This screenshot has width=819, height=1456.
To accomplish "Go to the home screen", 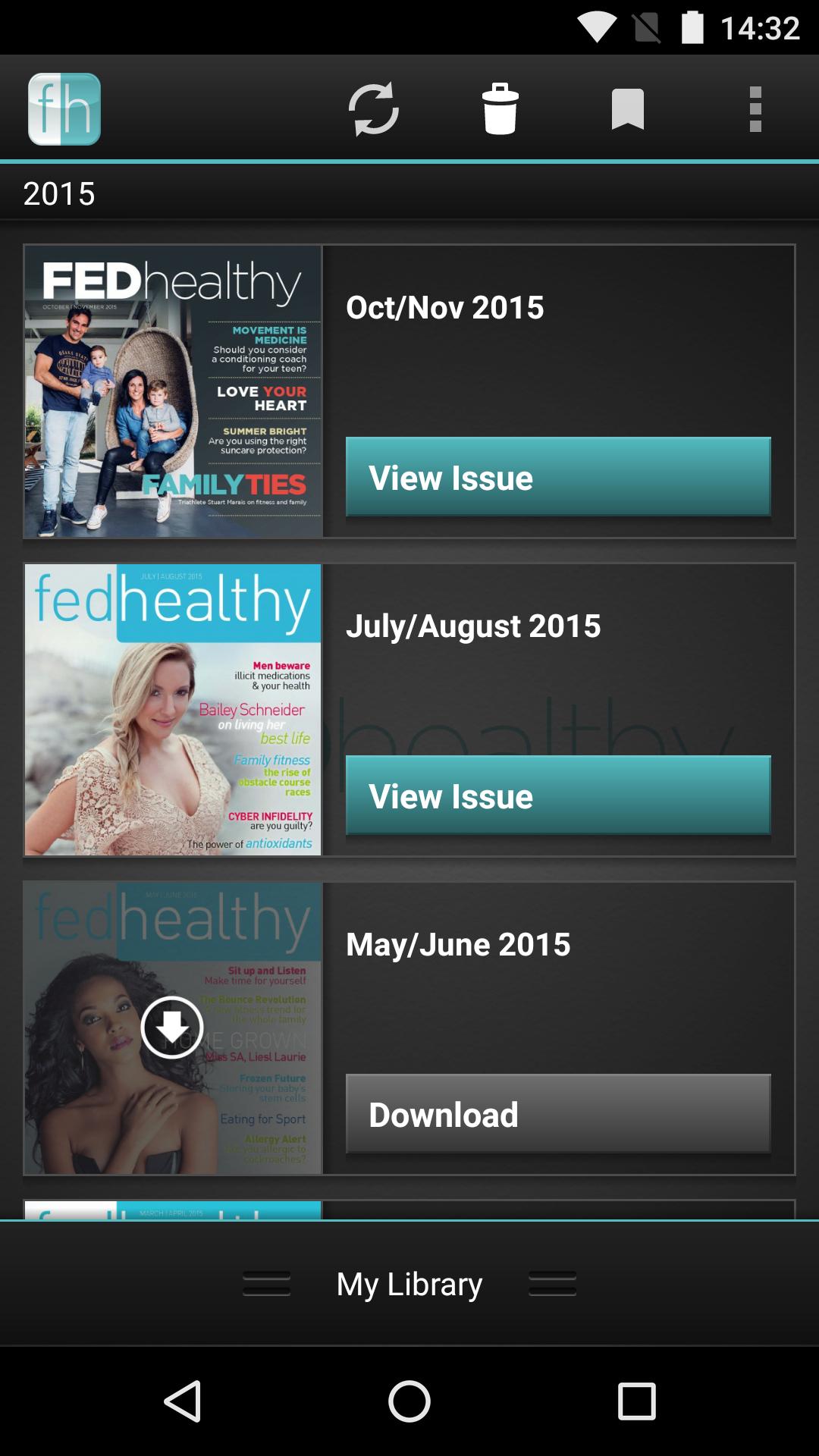I will (x=409, y=1401).
